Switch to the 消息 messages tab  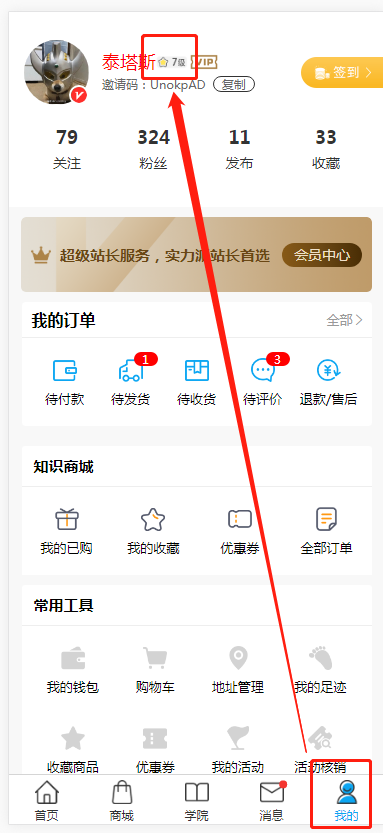tap(271, 801)
